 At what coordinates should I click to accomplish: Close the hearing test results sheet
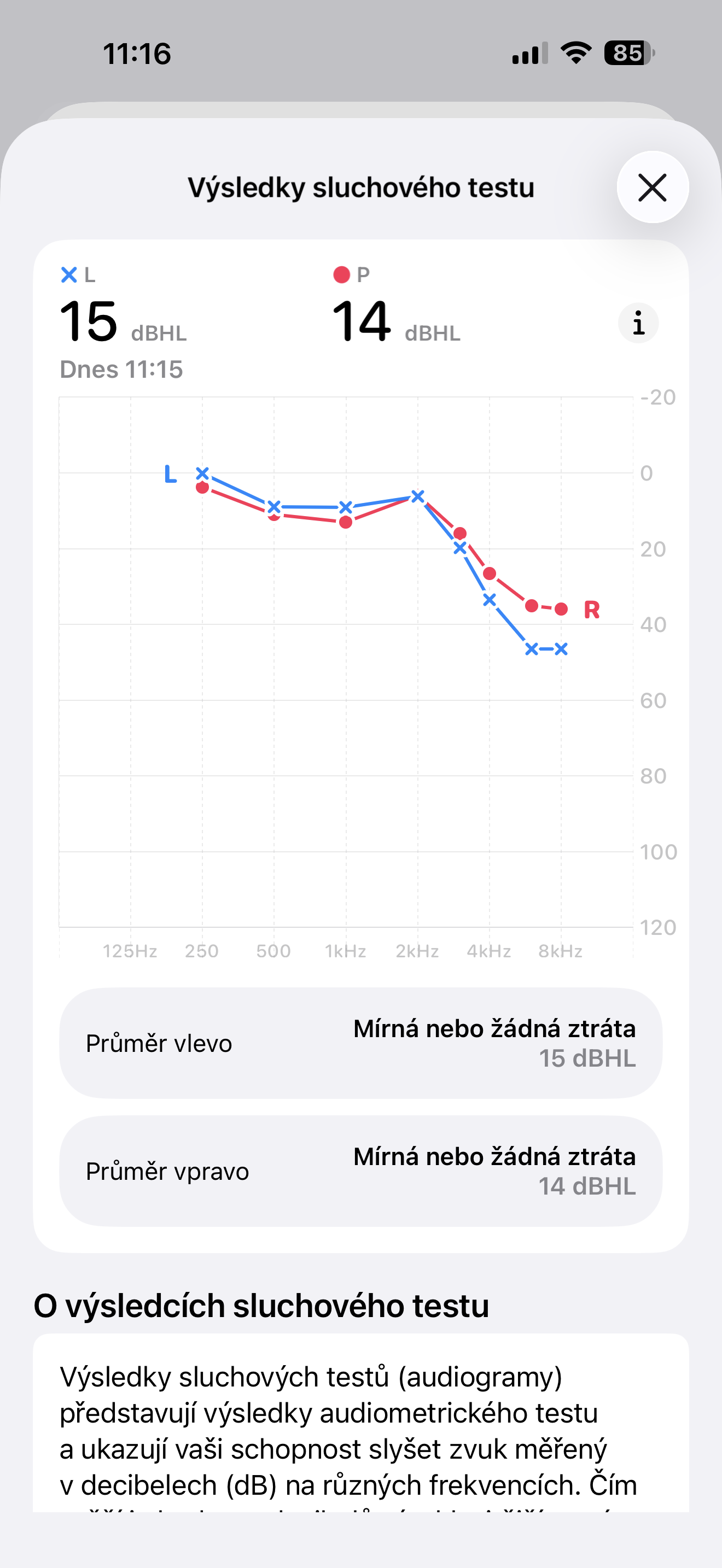coord(652,187)
